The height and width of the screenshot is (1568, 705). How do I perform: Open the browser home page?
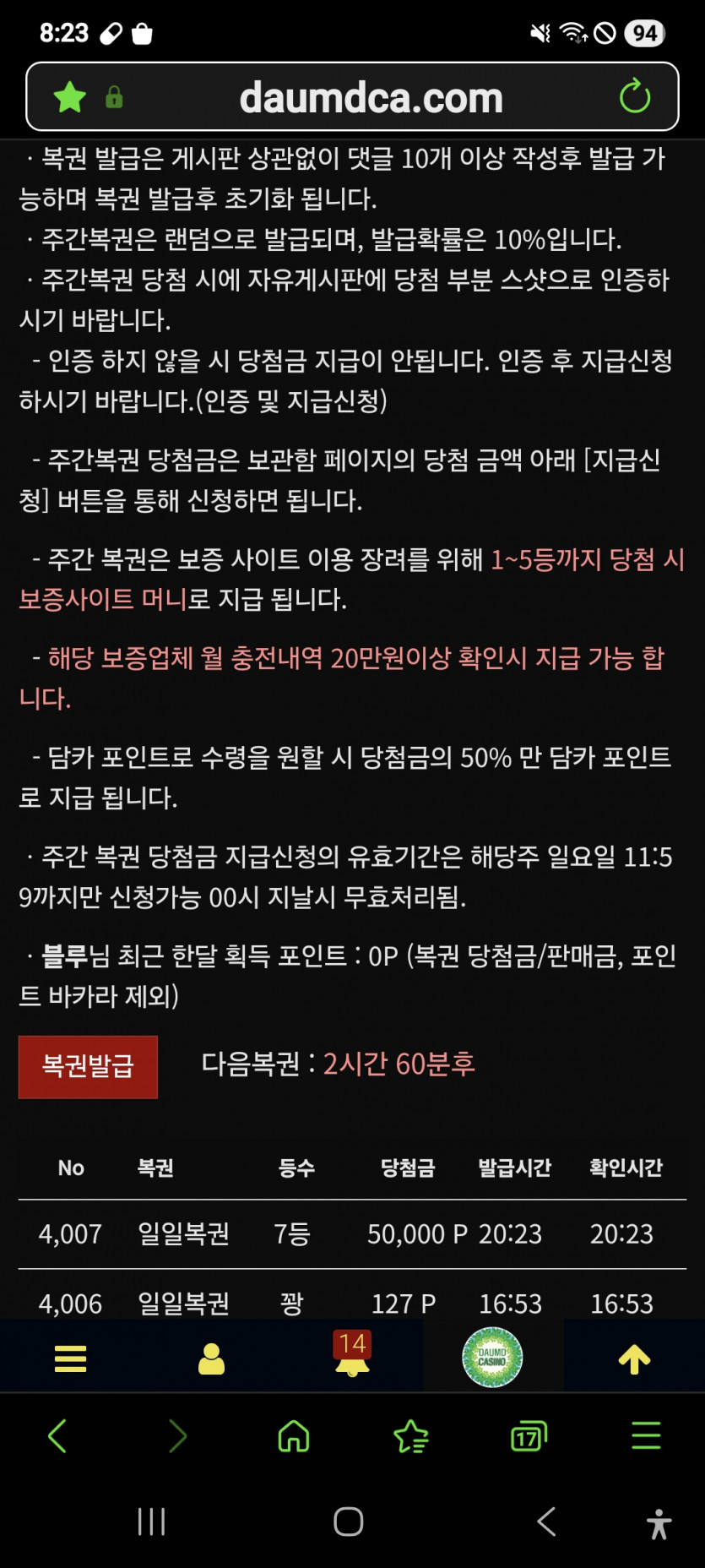tap(294, 1435)
